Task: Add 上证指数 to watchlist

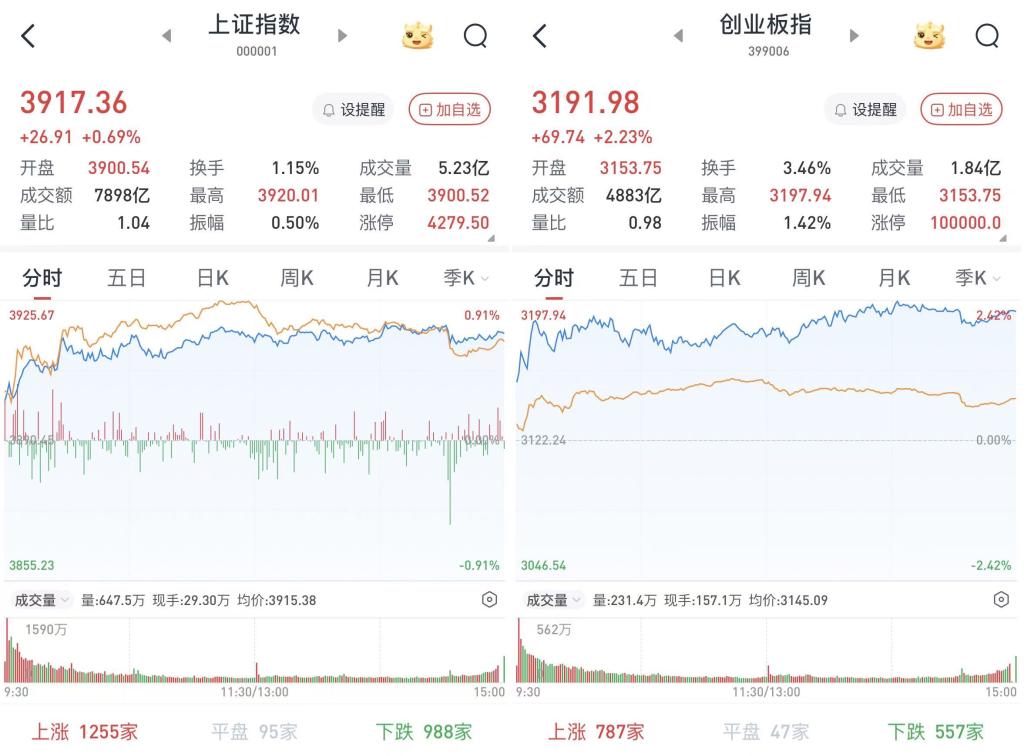Action: click(x=450, y=110)
